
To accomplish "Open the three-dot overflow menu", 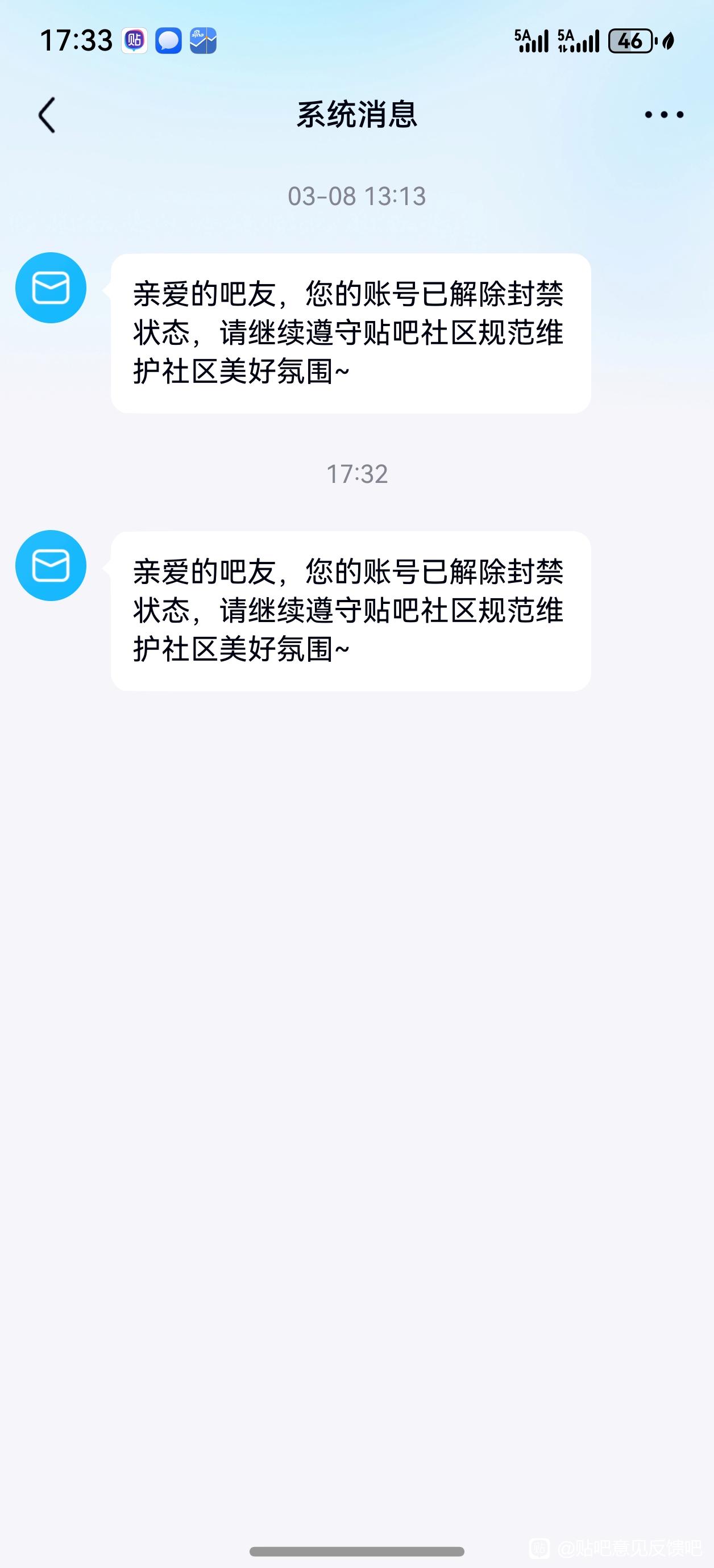I will (x=663, y=114).
